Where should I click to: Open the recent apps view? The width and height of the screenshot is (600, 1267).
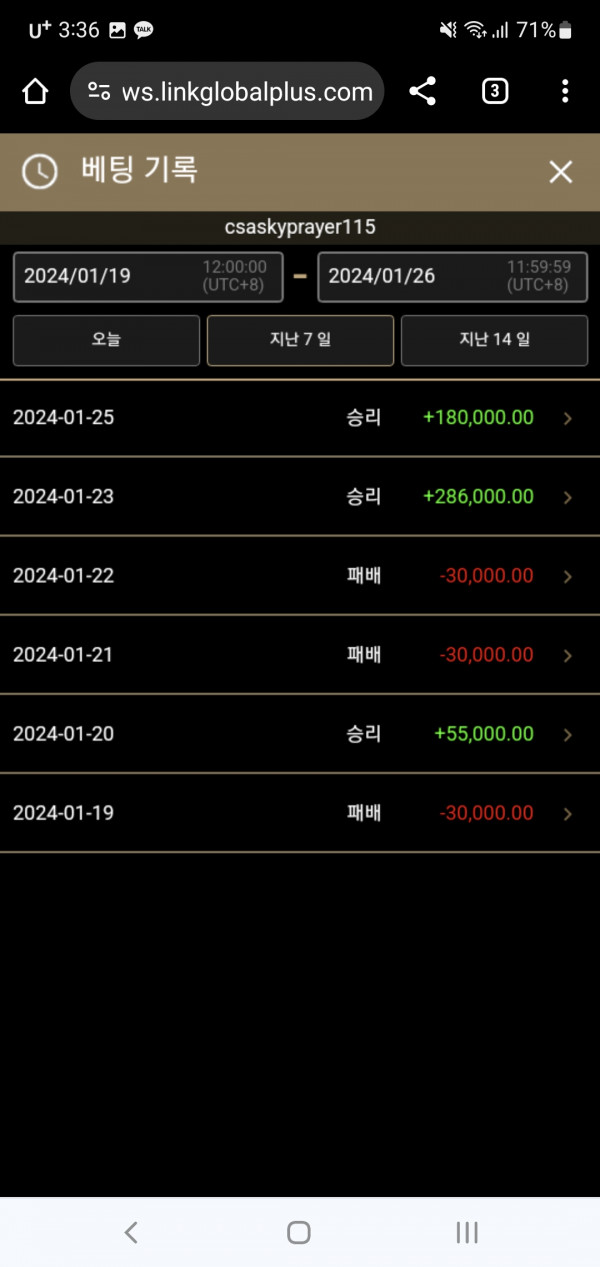[467, 1232]
